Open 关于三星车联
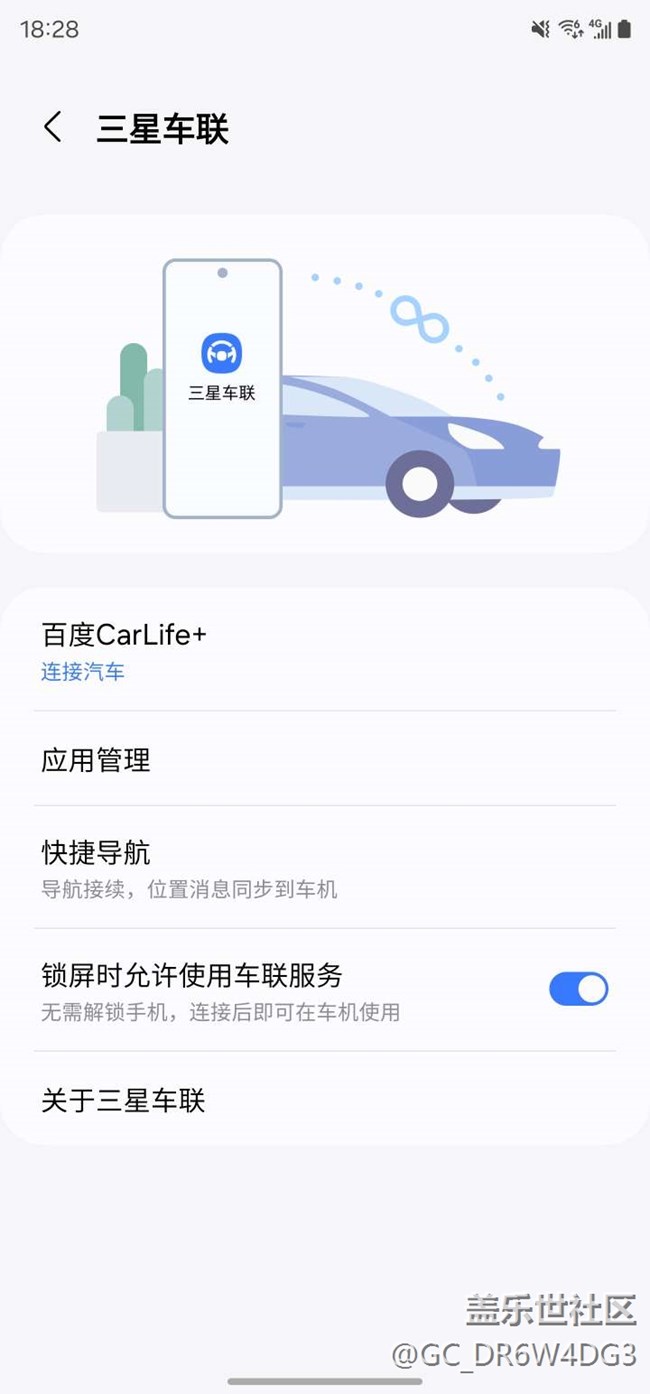 pos(324,1101)
